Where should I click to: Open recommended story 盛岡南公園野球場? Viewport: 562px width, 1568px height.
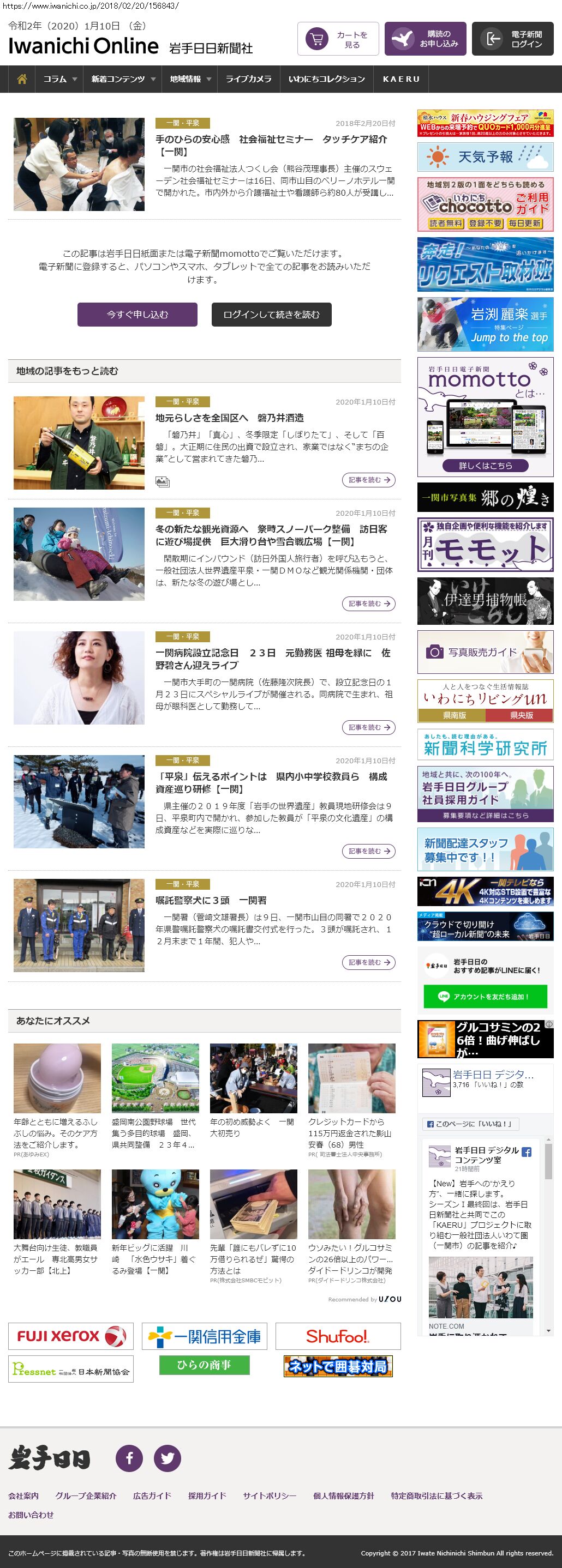pyautogui.click(x=156, y=1079)
